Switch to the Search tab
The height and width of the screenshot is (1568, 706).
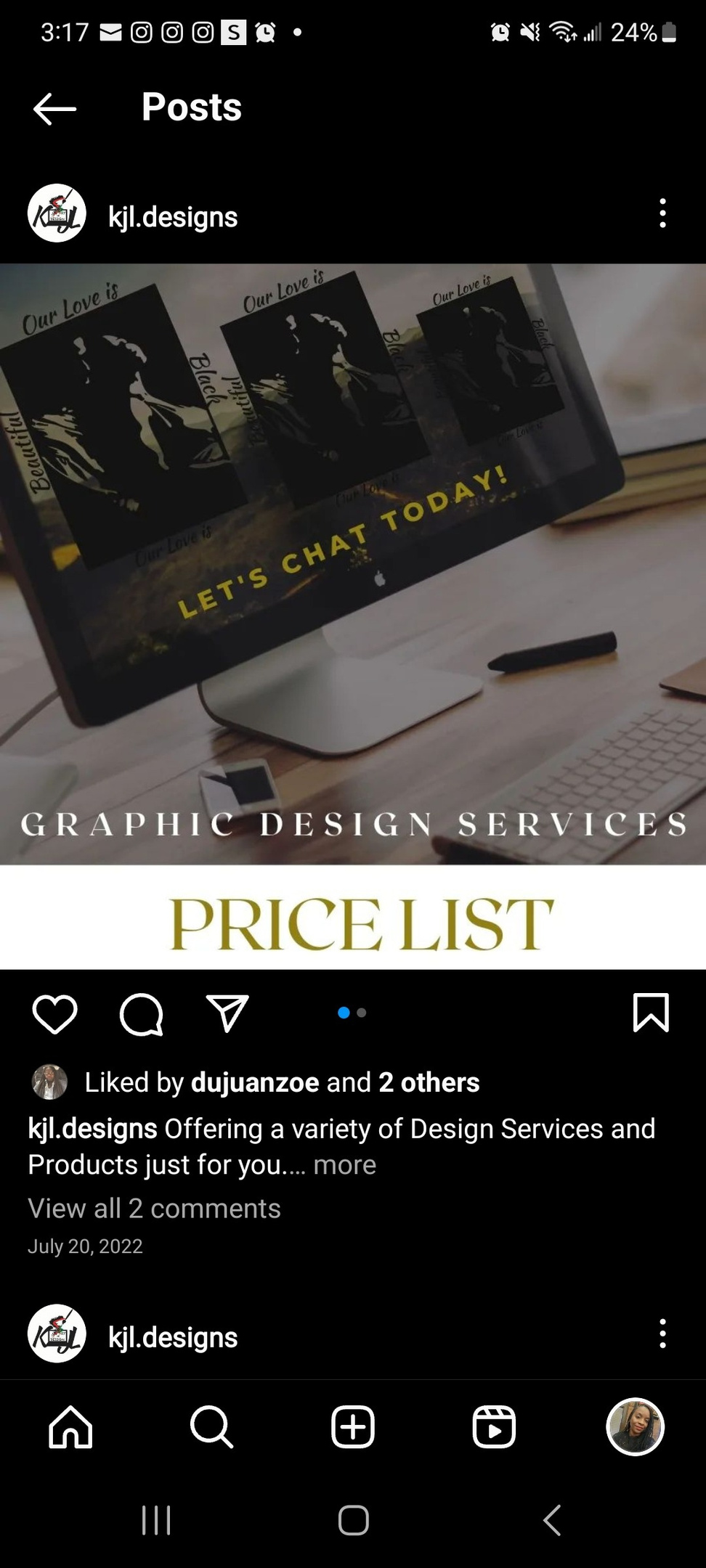tap(211, 1427)
